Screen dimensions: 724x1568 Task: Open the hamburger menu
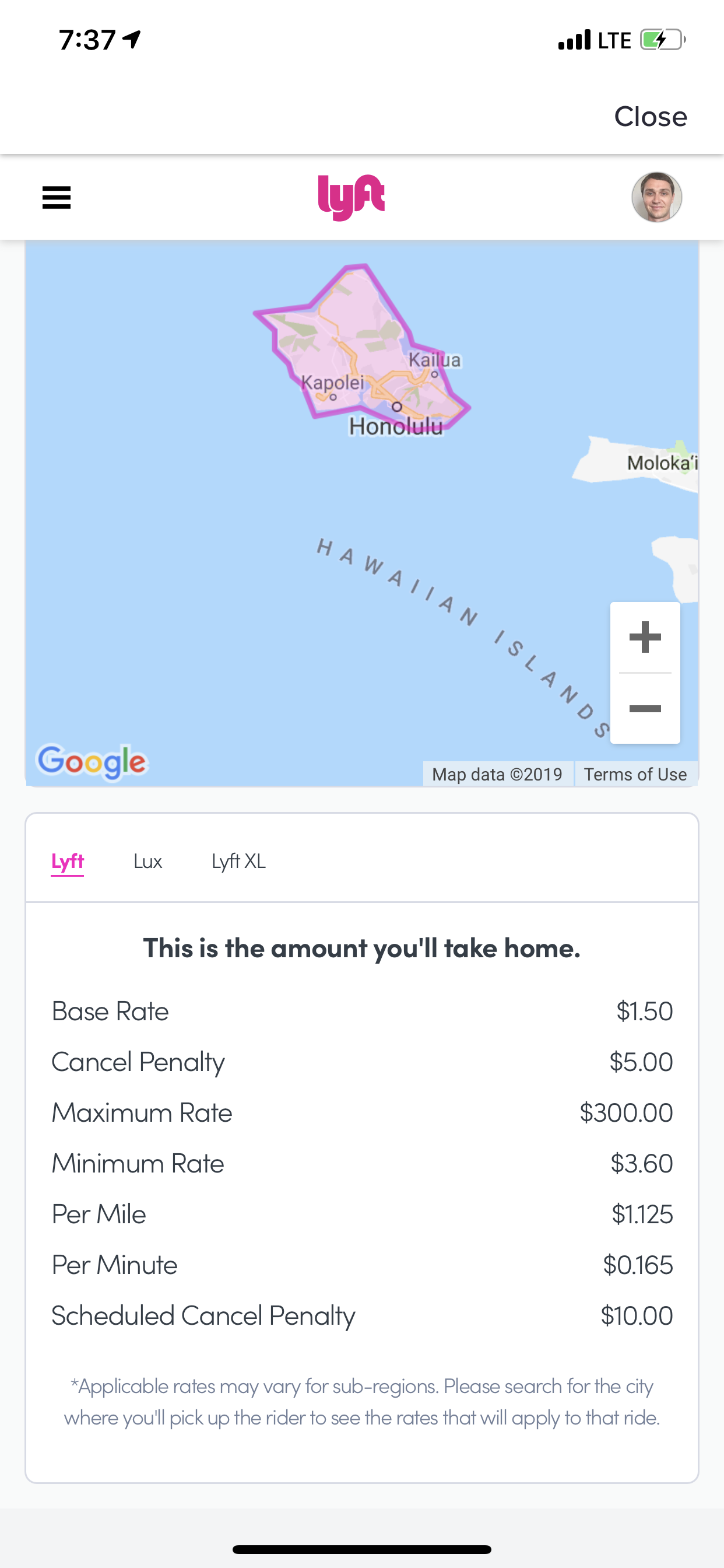pos(57,197)
